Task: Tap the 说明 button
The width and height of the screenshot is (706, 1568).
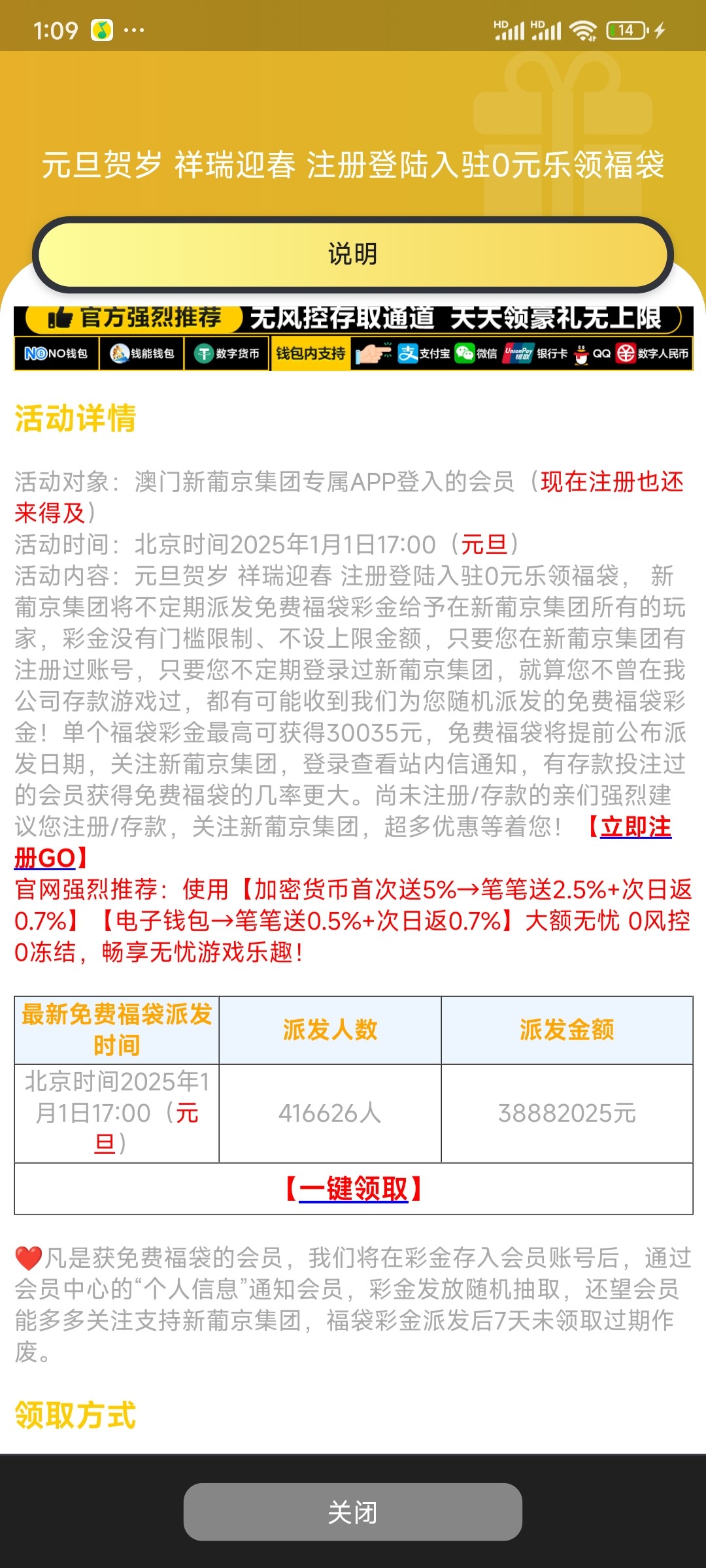Action: [x=353, y=254]
